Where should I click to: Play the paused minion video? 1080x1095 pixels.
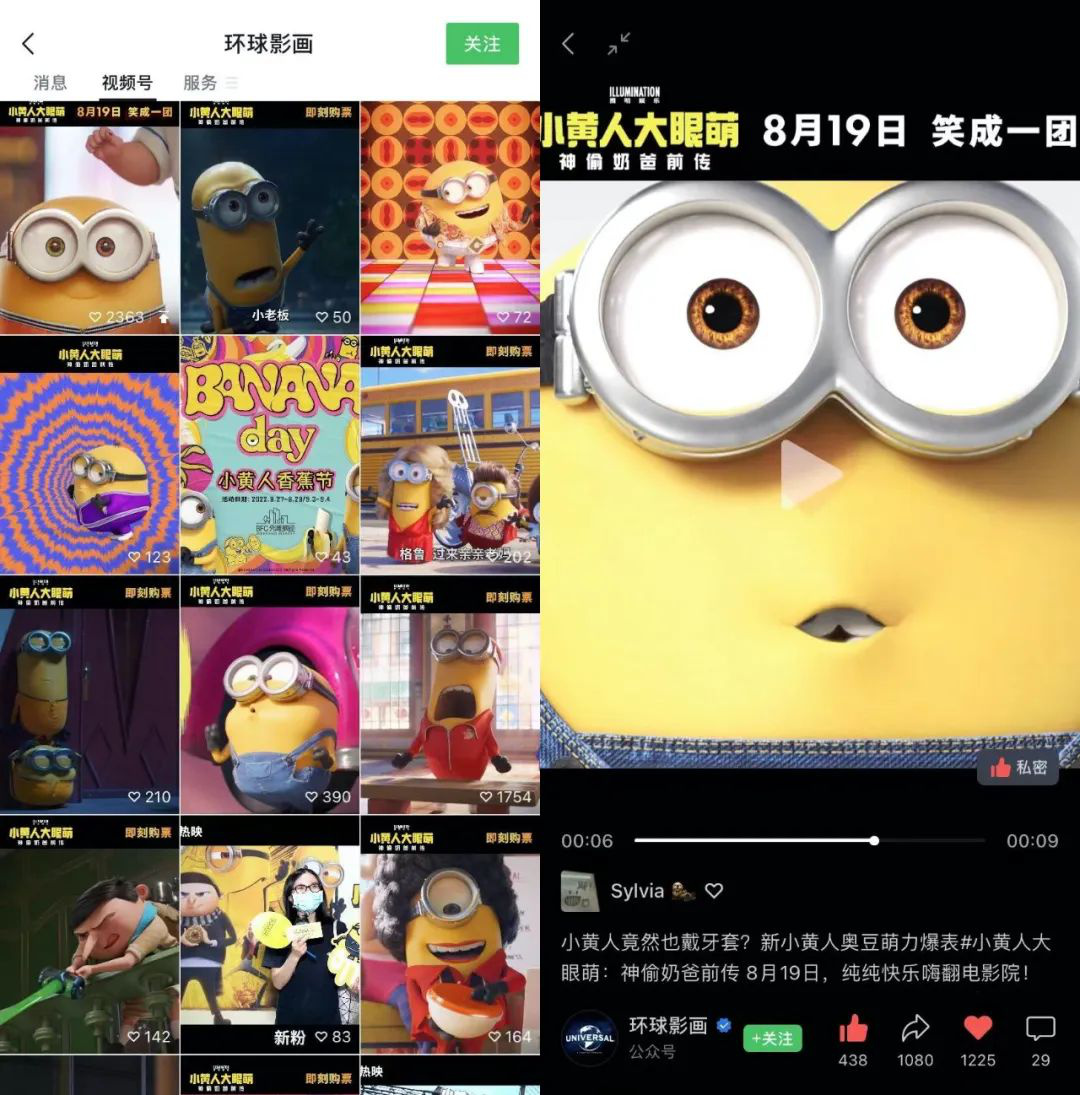point(810,474)
